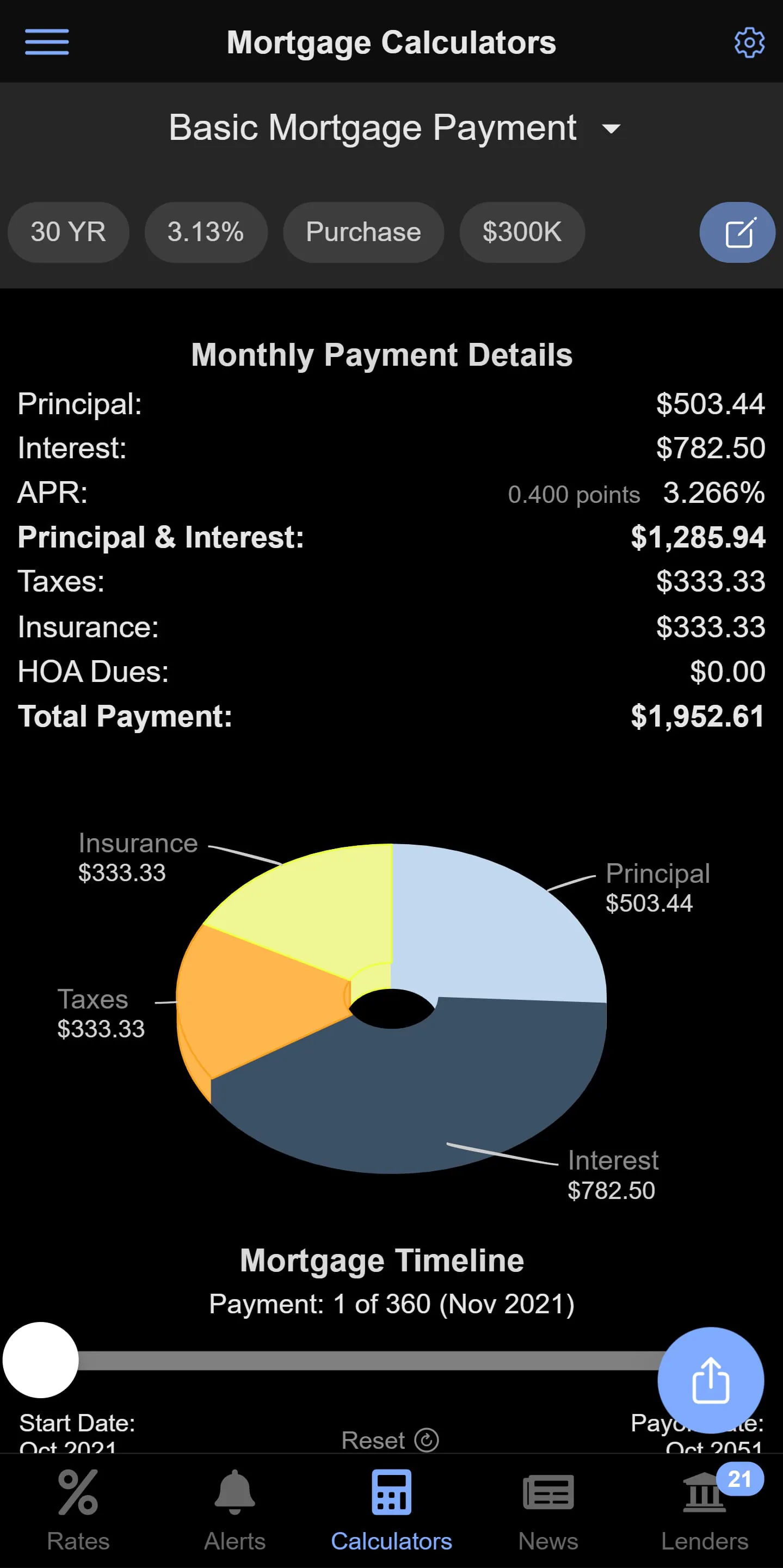Click the edit loan details icon
The image size is (783, 1568).
tap(737, 232)
